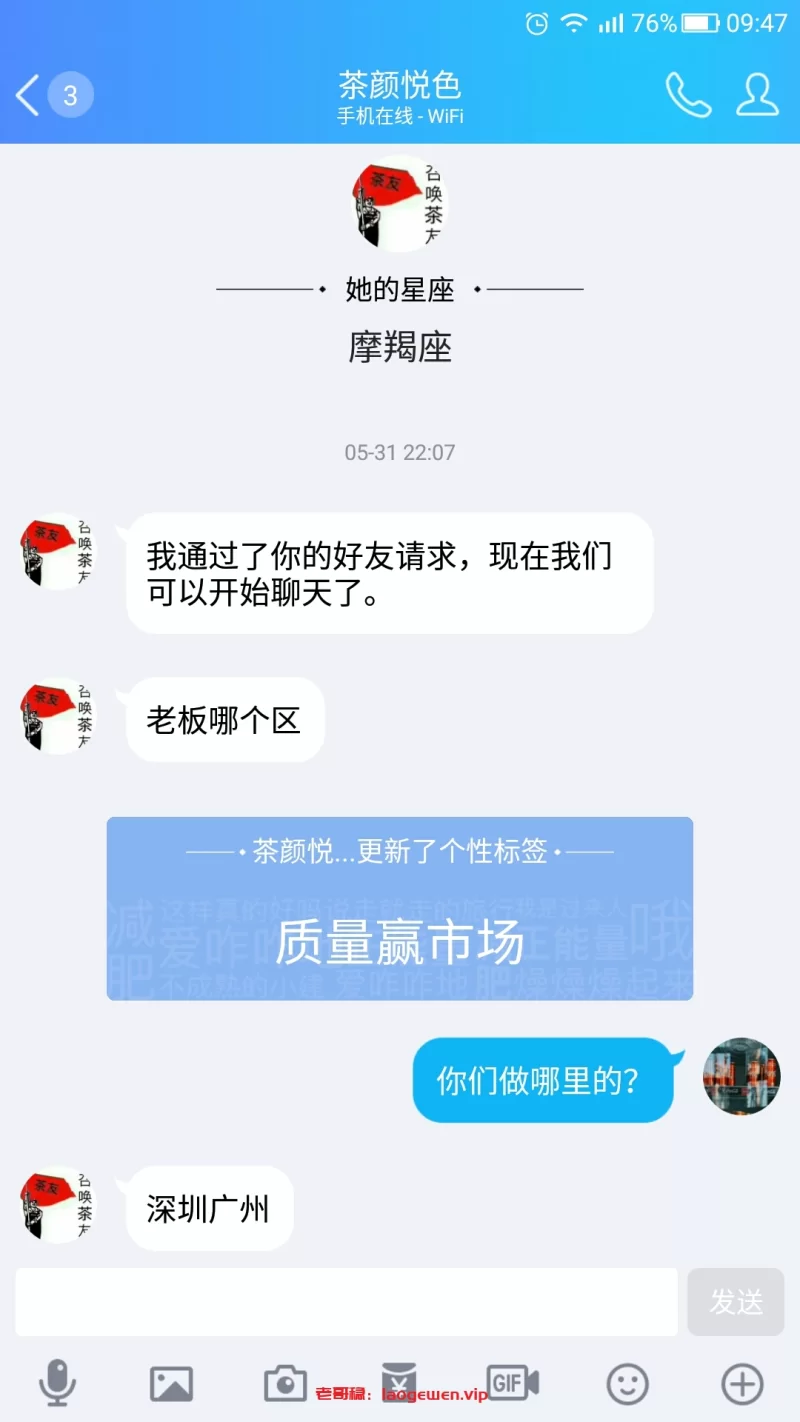This screenshot has height=1422, width=800.
Task: Go back to the message list
Action: click(30, 96)
